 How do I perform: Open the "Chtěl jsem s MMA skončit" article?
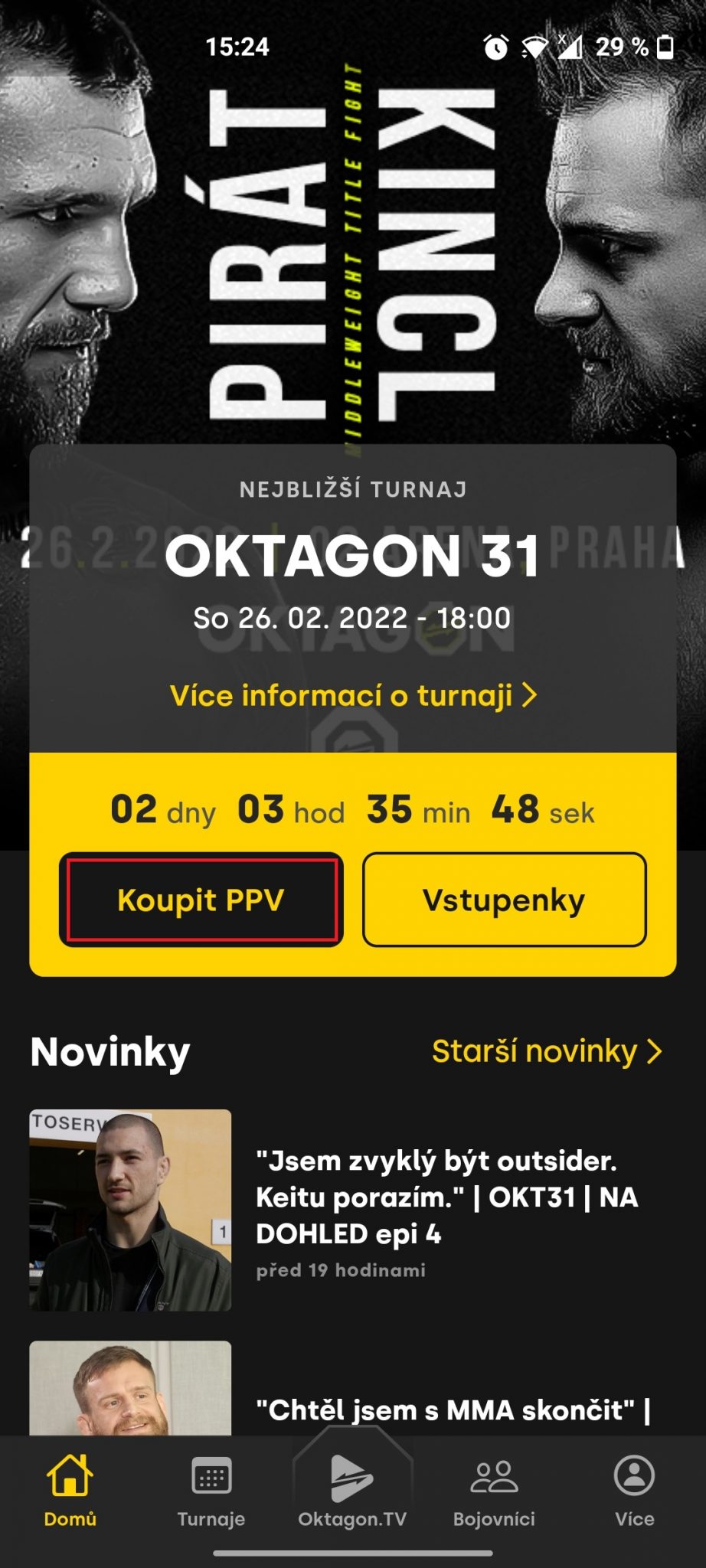pyautogui.click(x=353, y=1387)
